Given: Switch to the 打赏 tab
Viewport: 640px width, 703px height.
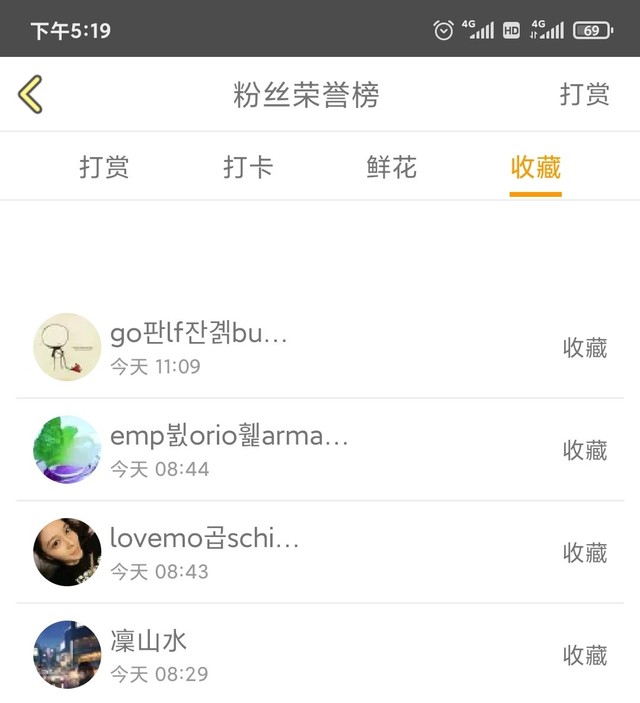Looking at the screenshot, I should (104, 167).
